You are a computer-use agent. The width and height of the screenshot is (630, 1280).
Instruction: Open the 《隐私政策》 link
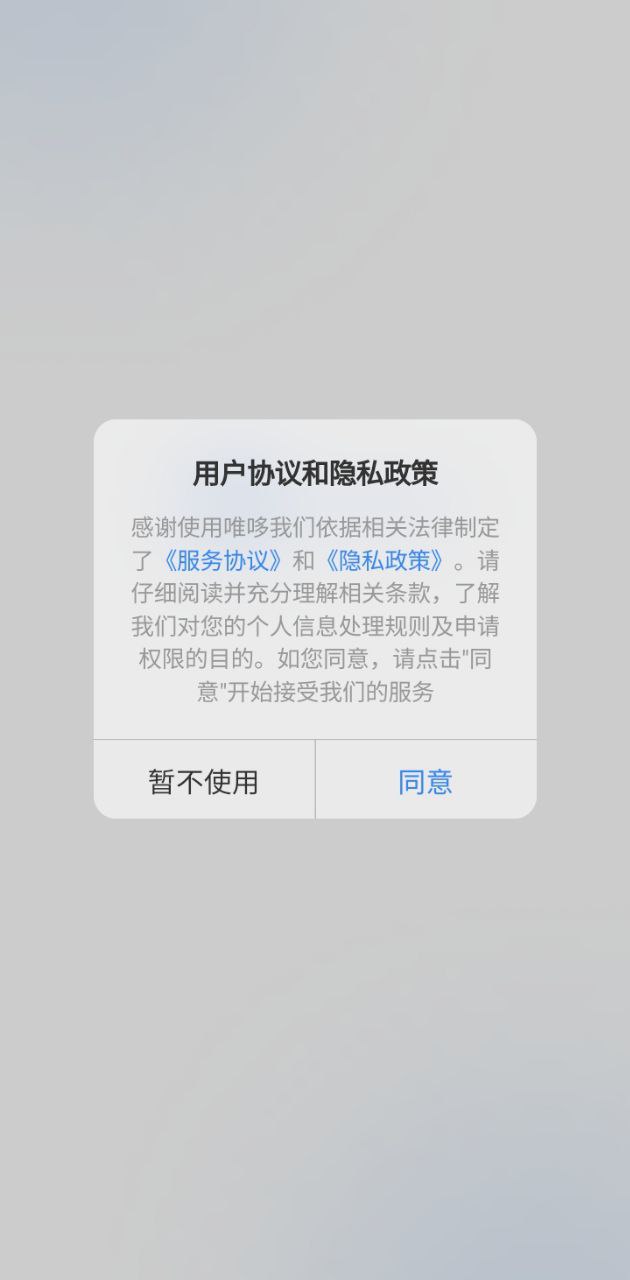tap(383, 559)
